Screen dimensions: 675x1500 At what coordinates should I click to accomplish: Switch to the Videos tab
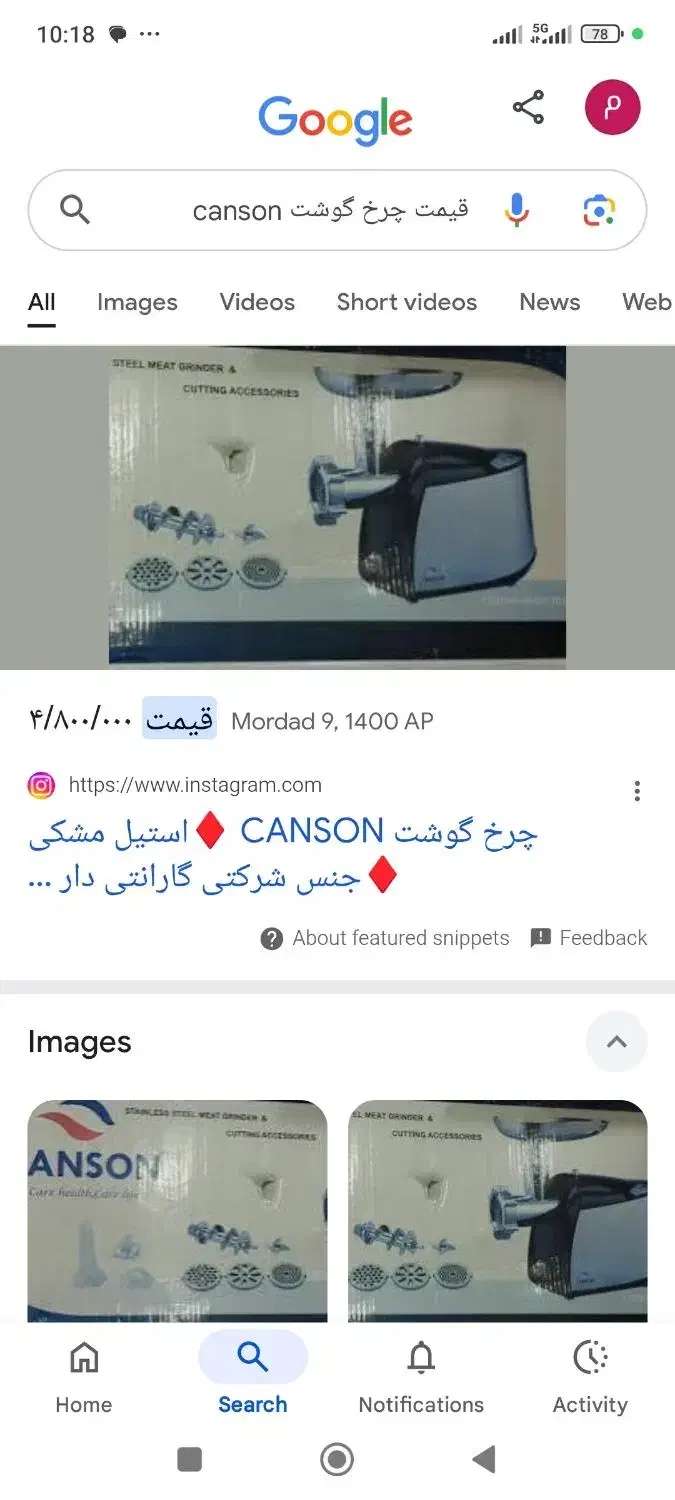click(x=257, y=302)
